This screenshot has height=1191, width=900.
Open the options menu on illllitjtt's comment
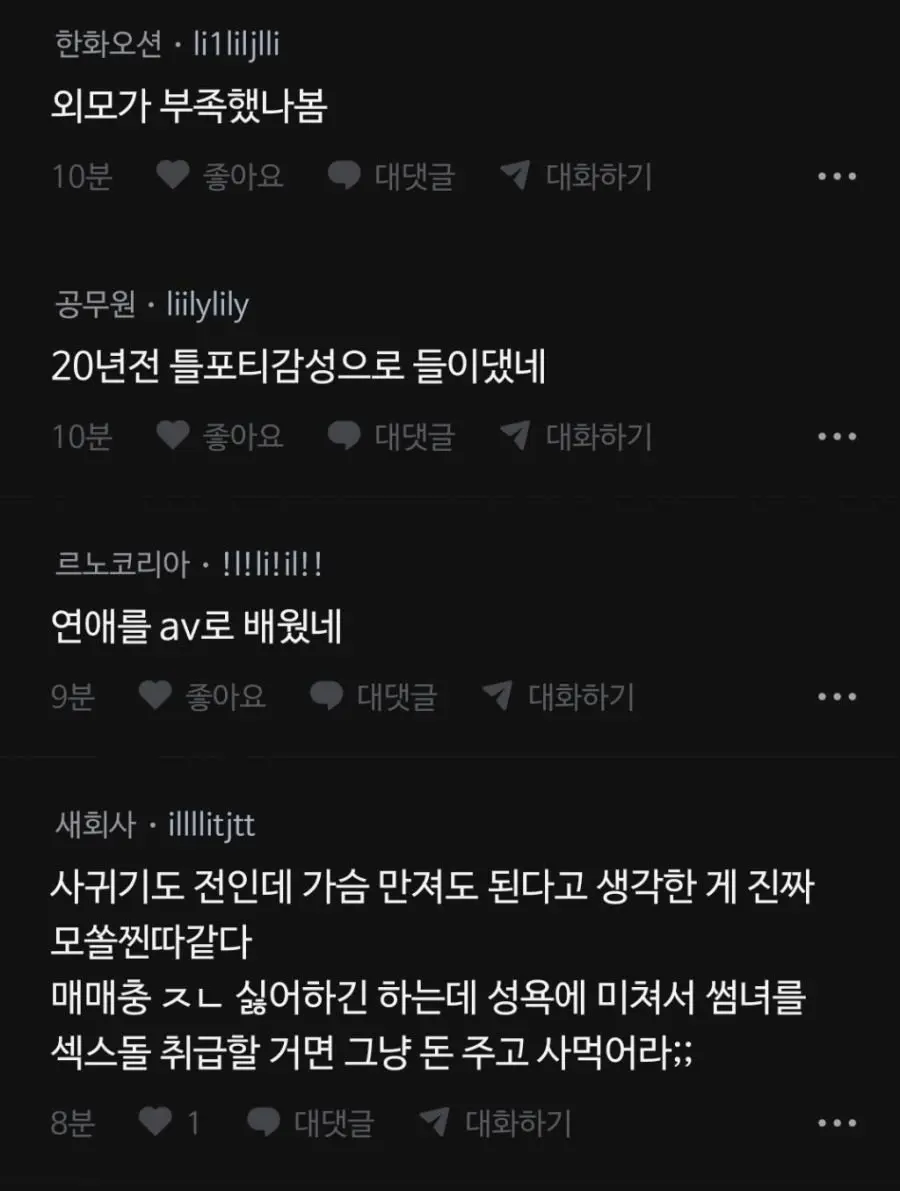click(837, 1124)
